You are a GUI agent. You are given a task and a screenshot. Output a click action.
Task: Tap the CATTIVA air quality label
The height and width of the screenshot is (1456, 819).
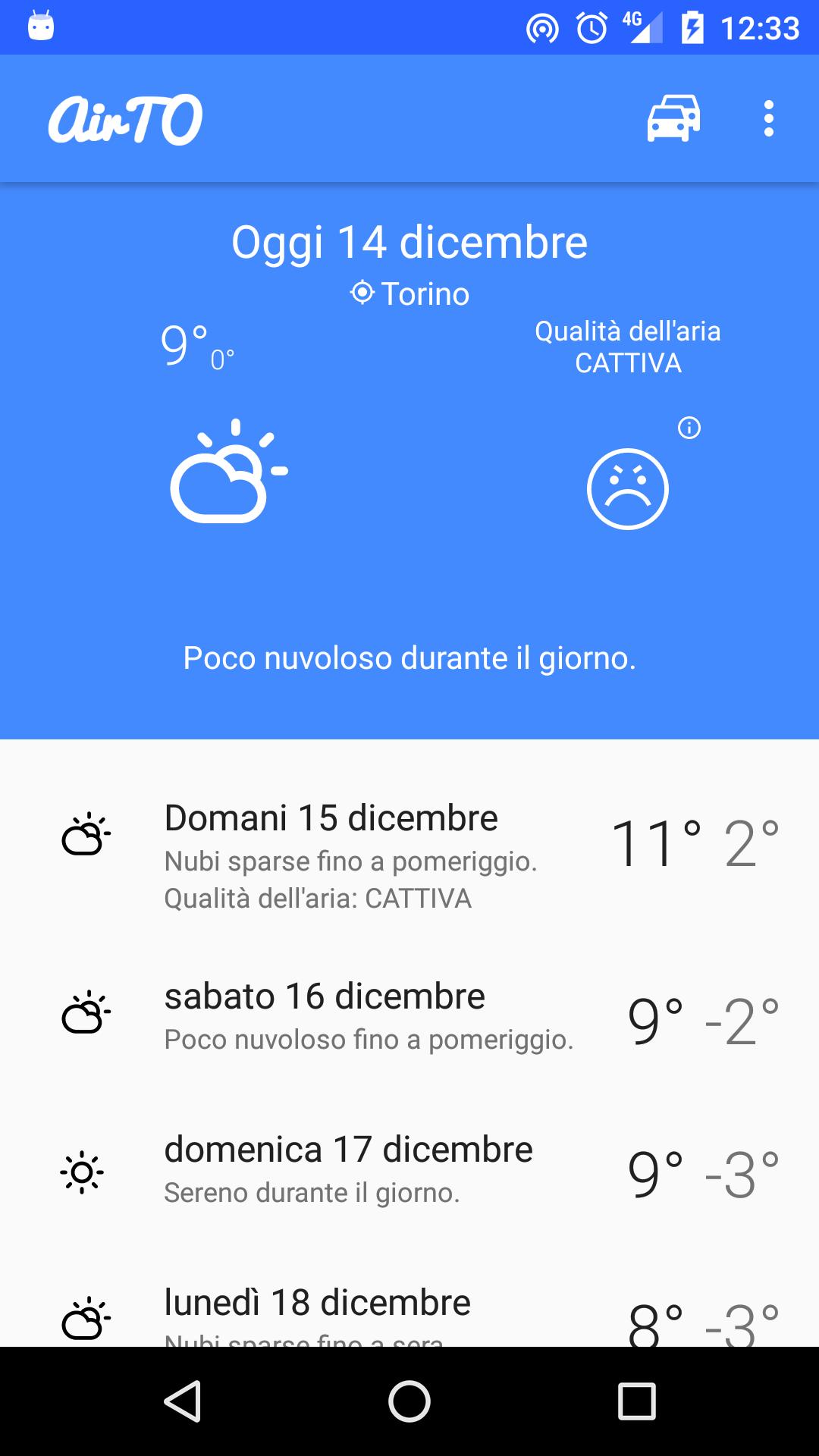[x=629, y=363]
